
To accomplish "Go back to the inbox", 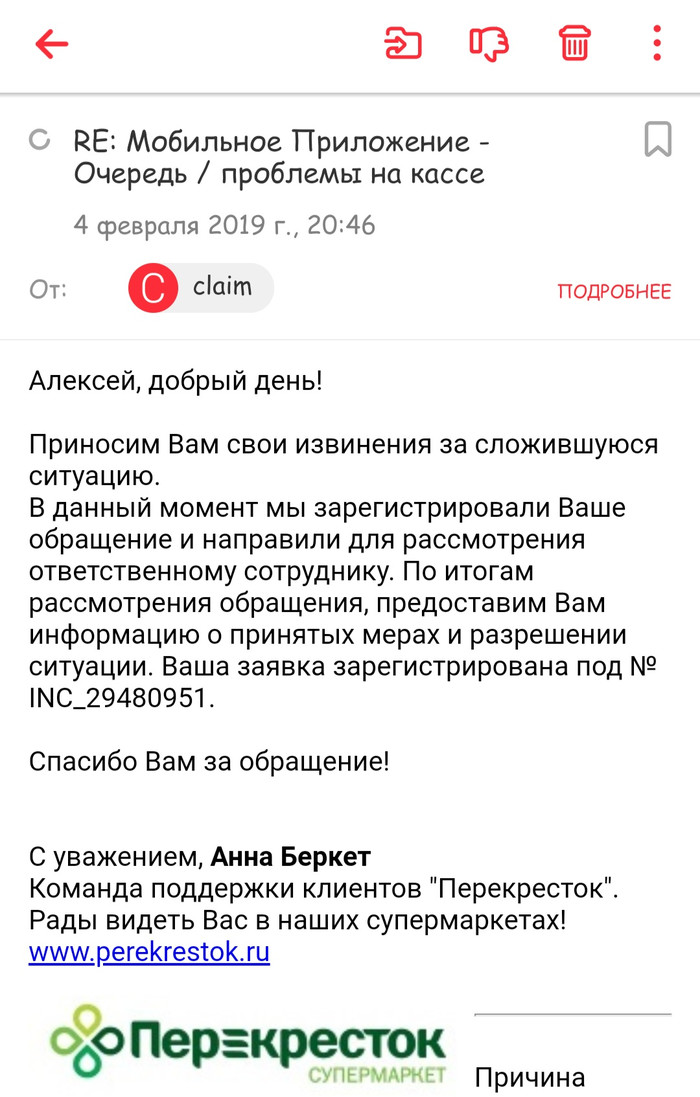I will pos(51,44).
